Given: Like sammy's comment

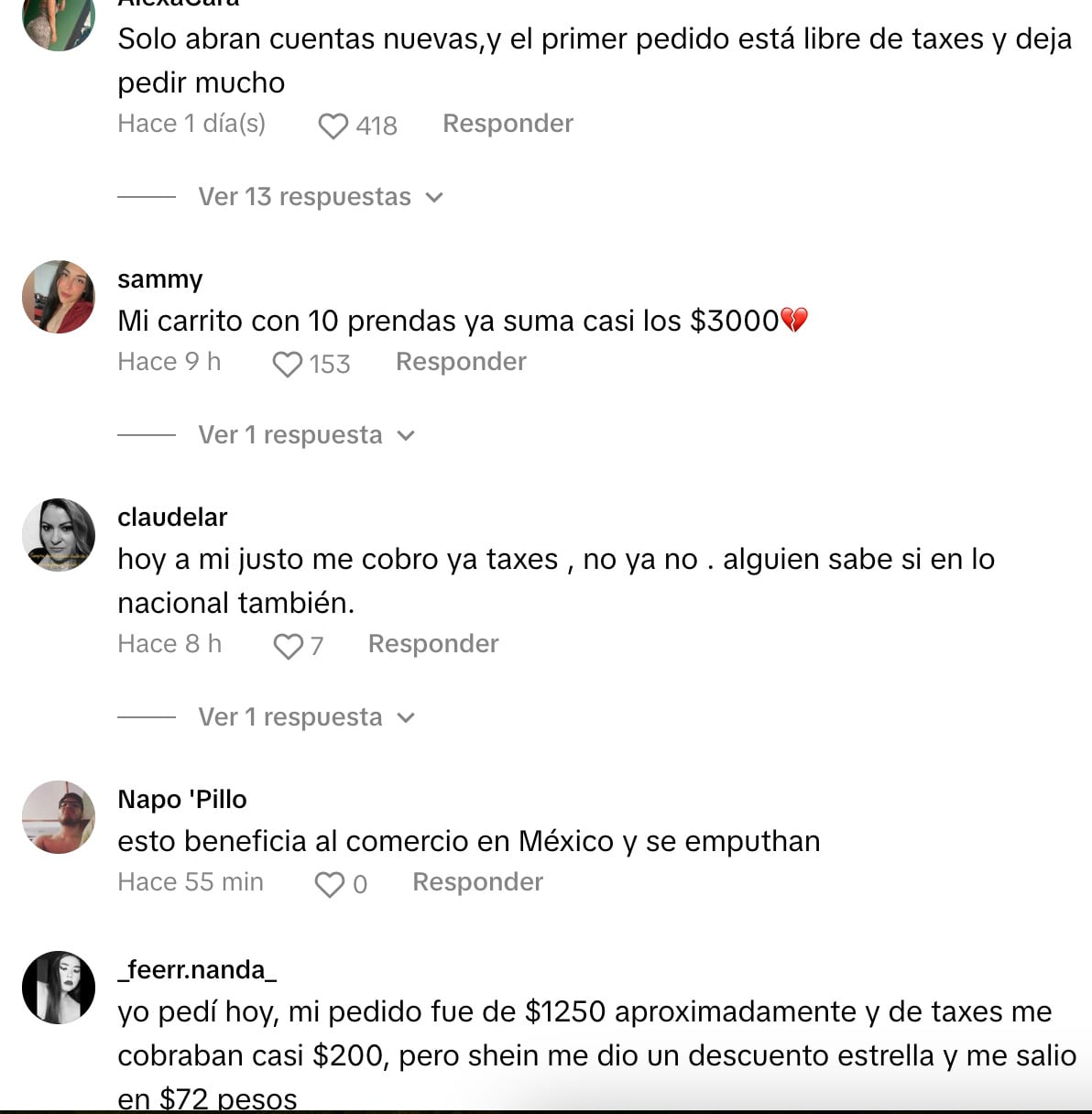Looking at the screenshot, I should tap(288, 364).
